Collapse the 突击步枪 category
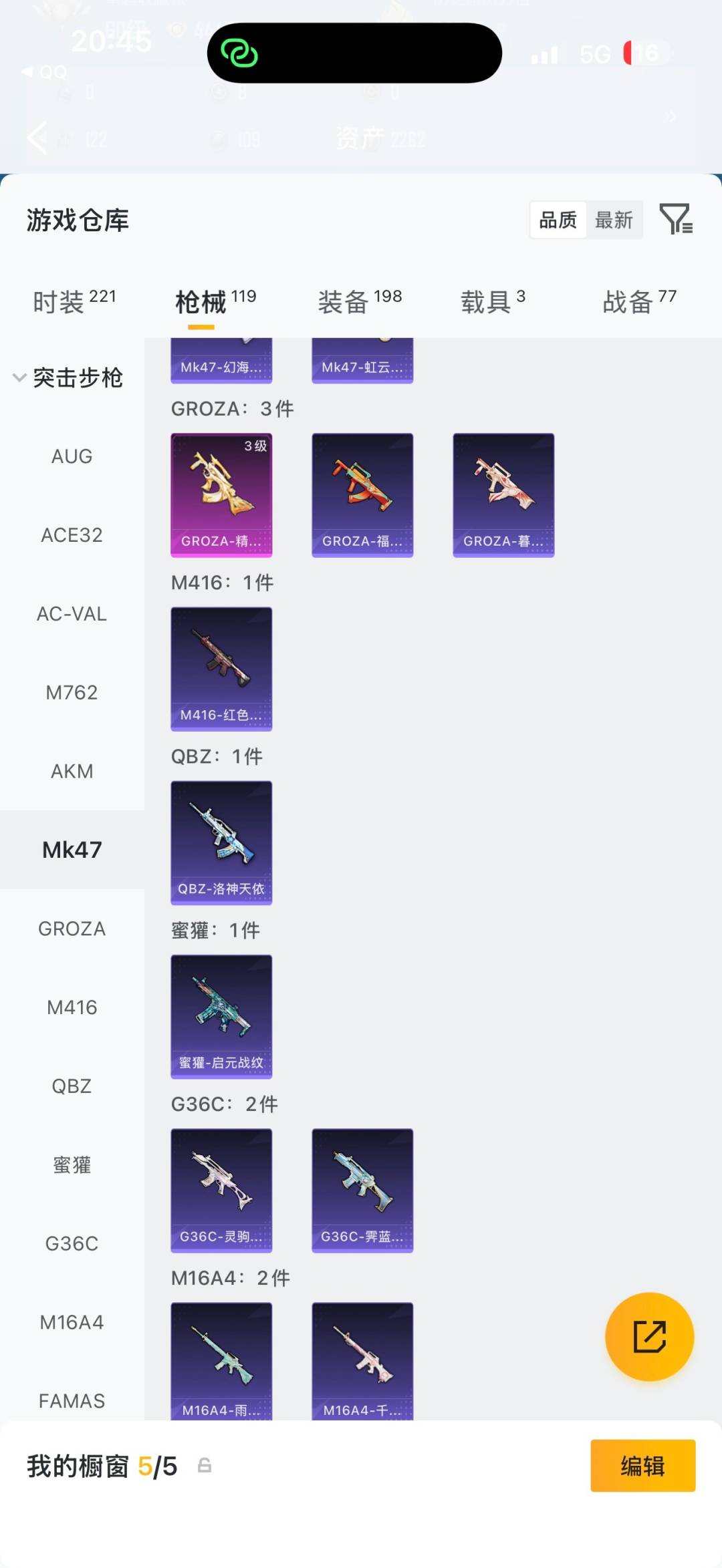 pos(67,377)
